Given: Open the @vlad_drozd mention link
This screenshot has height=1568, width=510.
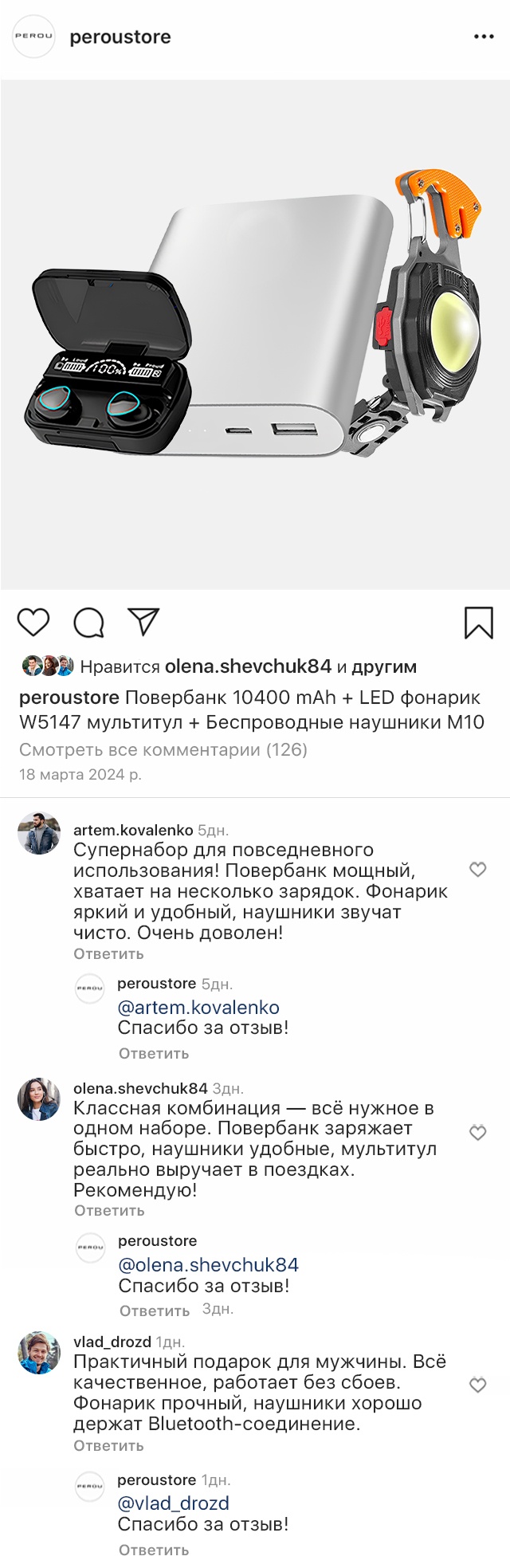Looking at the screenshot, I should point(173,1503).
